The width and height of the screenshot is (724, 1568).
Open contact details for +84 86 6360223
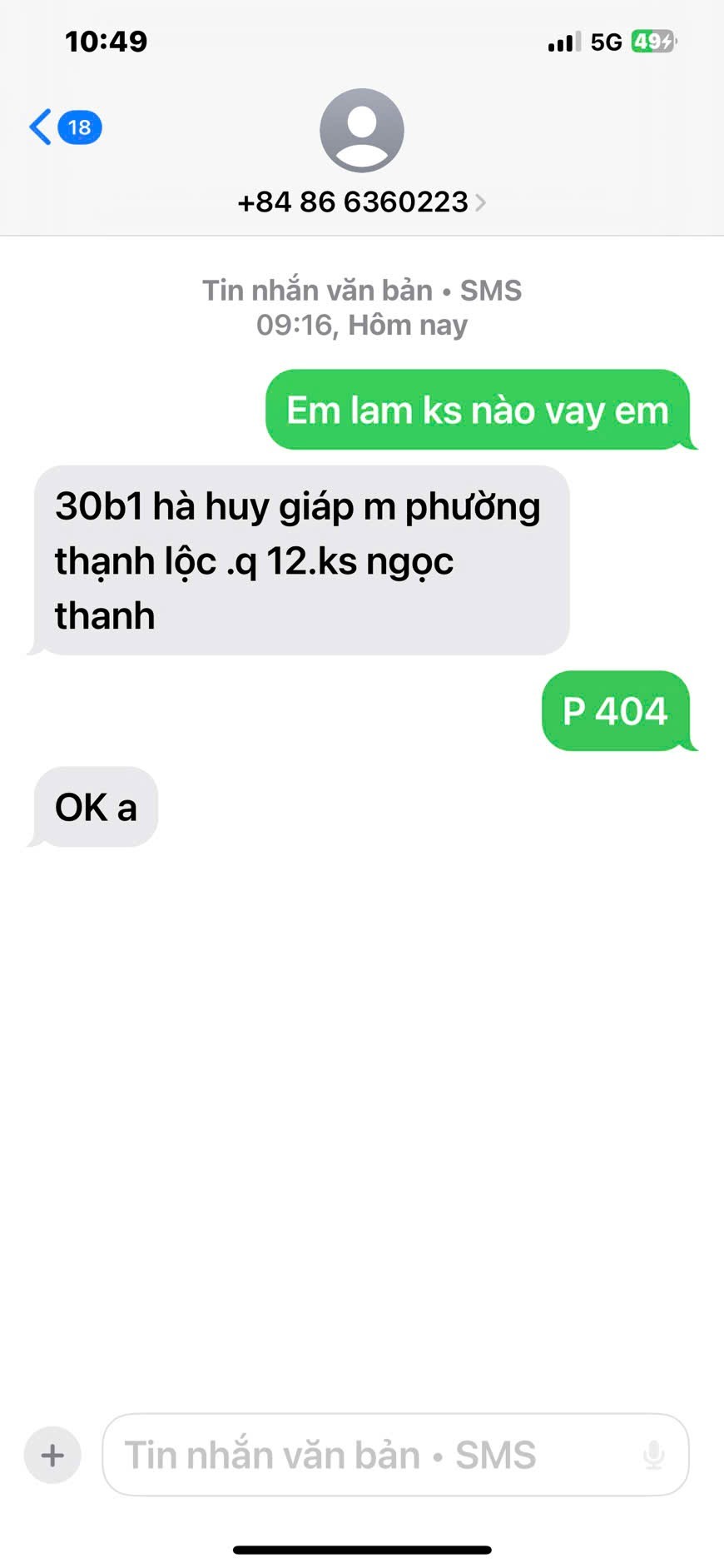(x=361, y=202)
